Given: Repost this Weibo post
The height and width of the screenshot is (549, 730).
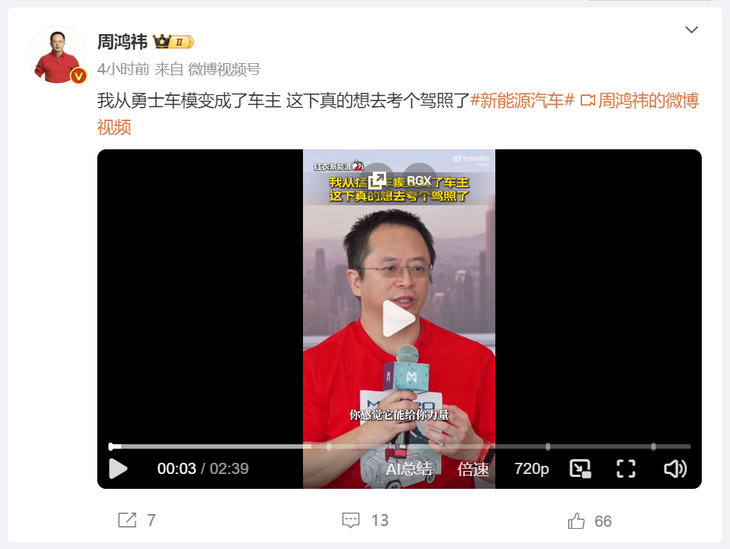Looking at the screenshot, I should coord(137,520).
